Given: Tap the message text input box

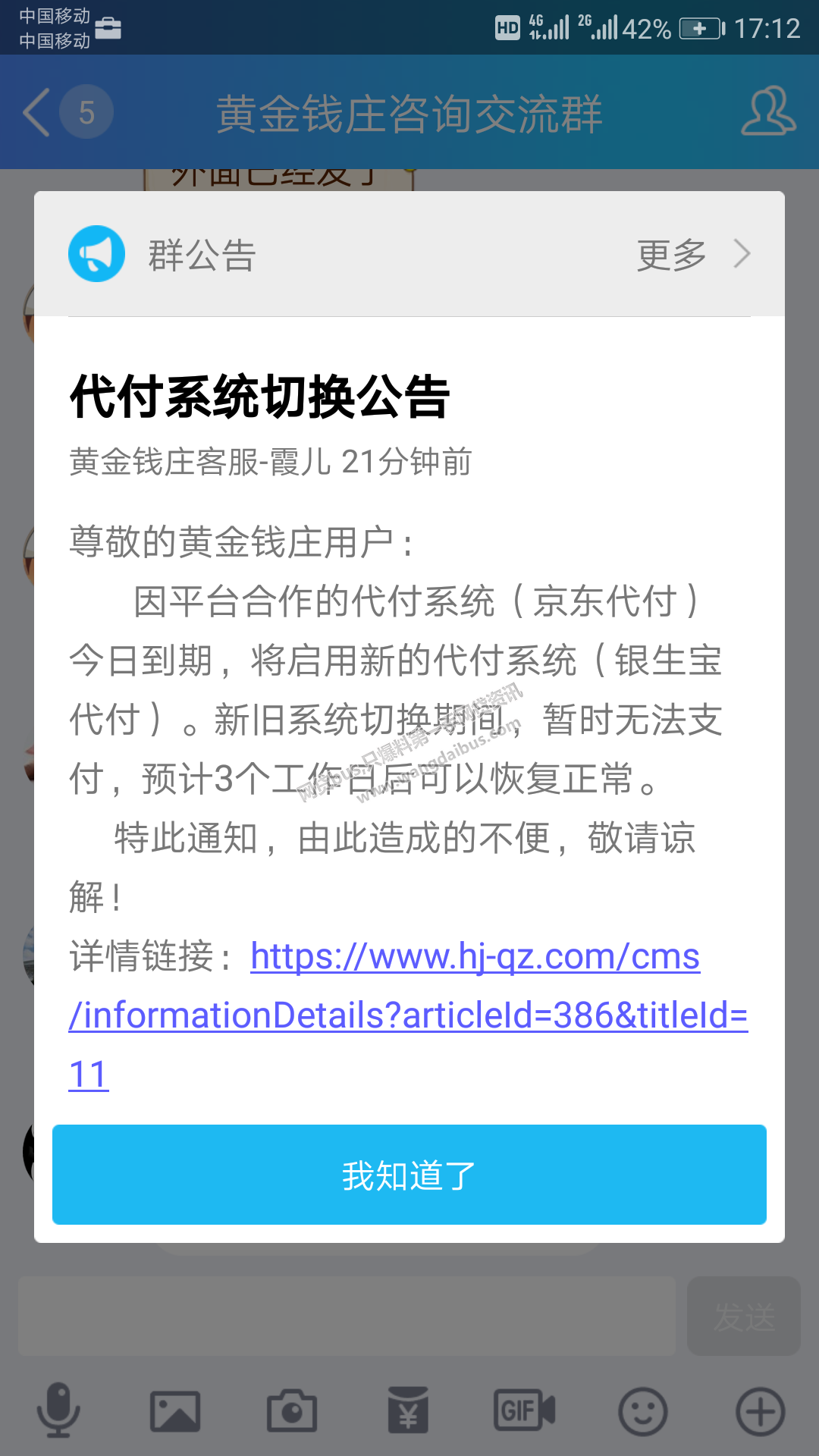Looking at the screenshot, I should click(x=347, y=1316).
